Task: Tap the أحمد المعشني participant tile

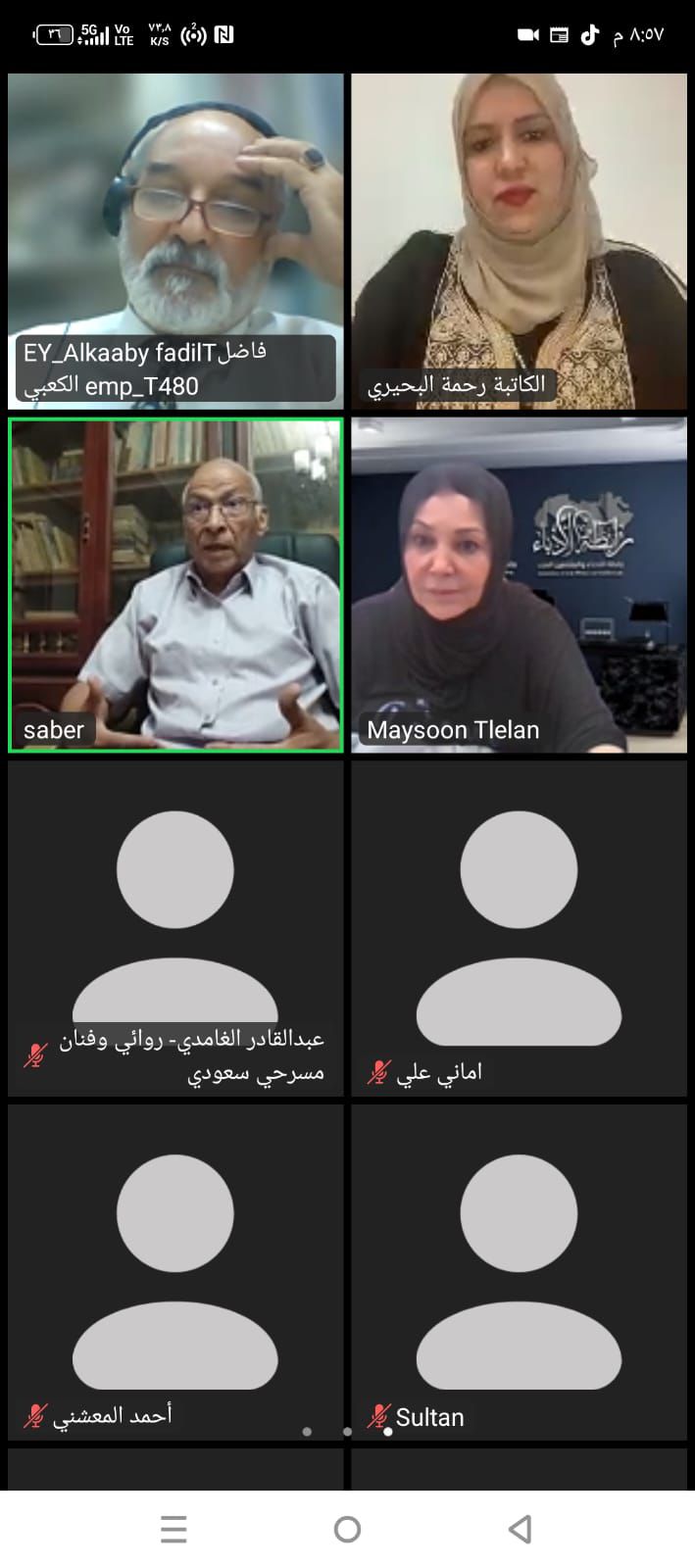Action: [175, 1271]
